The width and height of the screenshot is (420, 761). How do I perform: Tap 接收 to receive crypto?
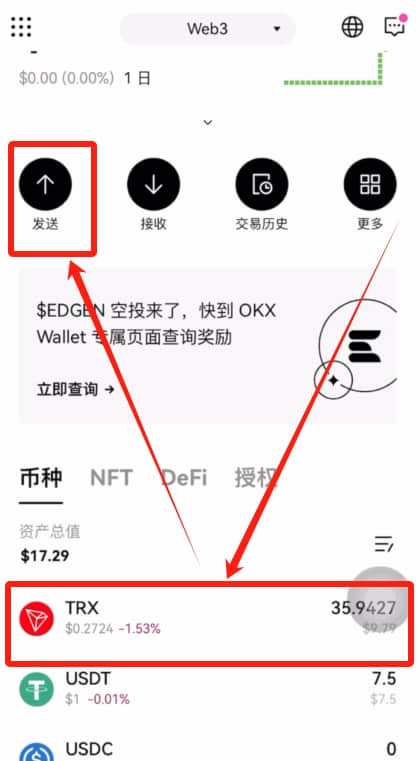pyautogui.click(x=153, y=194)
